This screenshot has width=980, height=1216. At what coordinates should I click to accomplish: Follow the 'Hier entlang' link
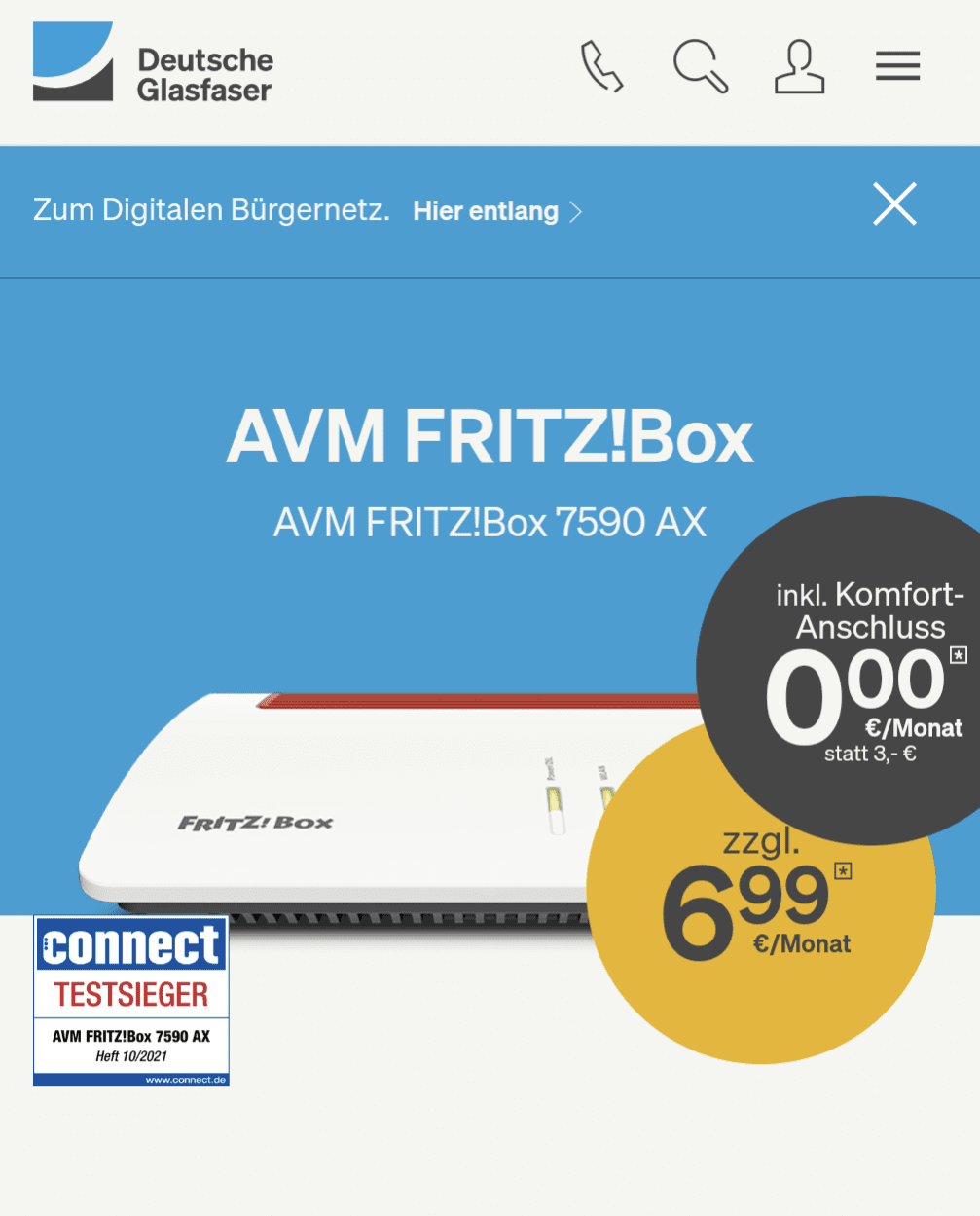pos(496,211)
